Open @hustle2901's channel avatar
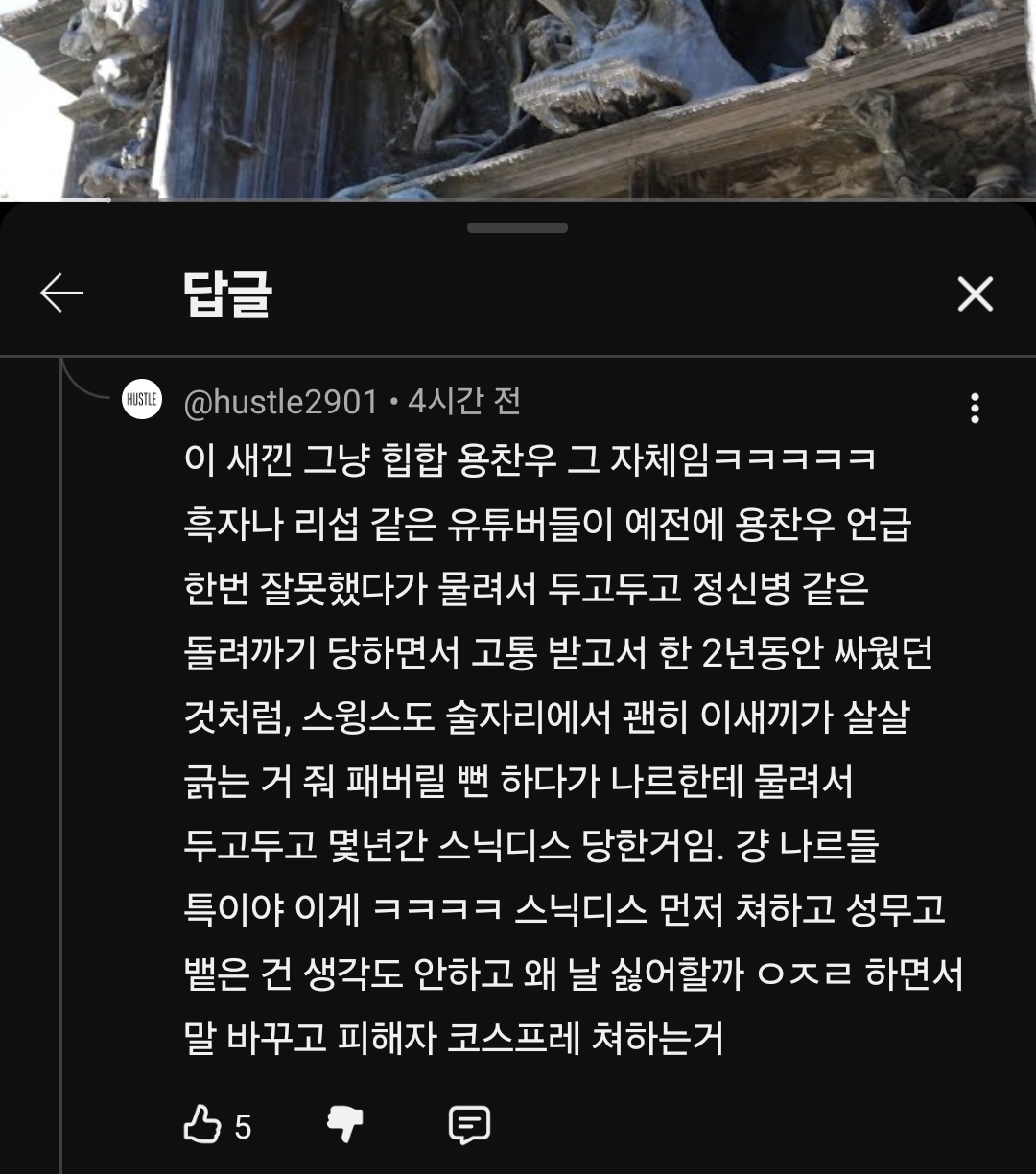 pos(142,400)
